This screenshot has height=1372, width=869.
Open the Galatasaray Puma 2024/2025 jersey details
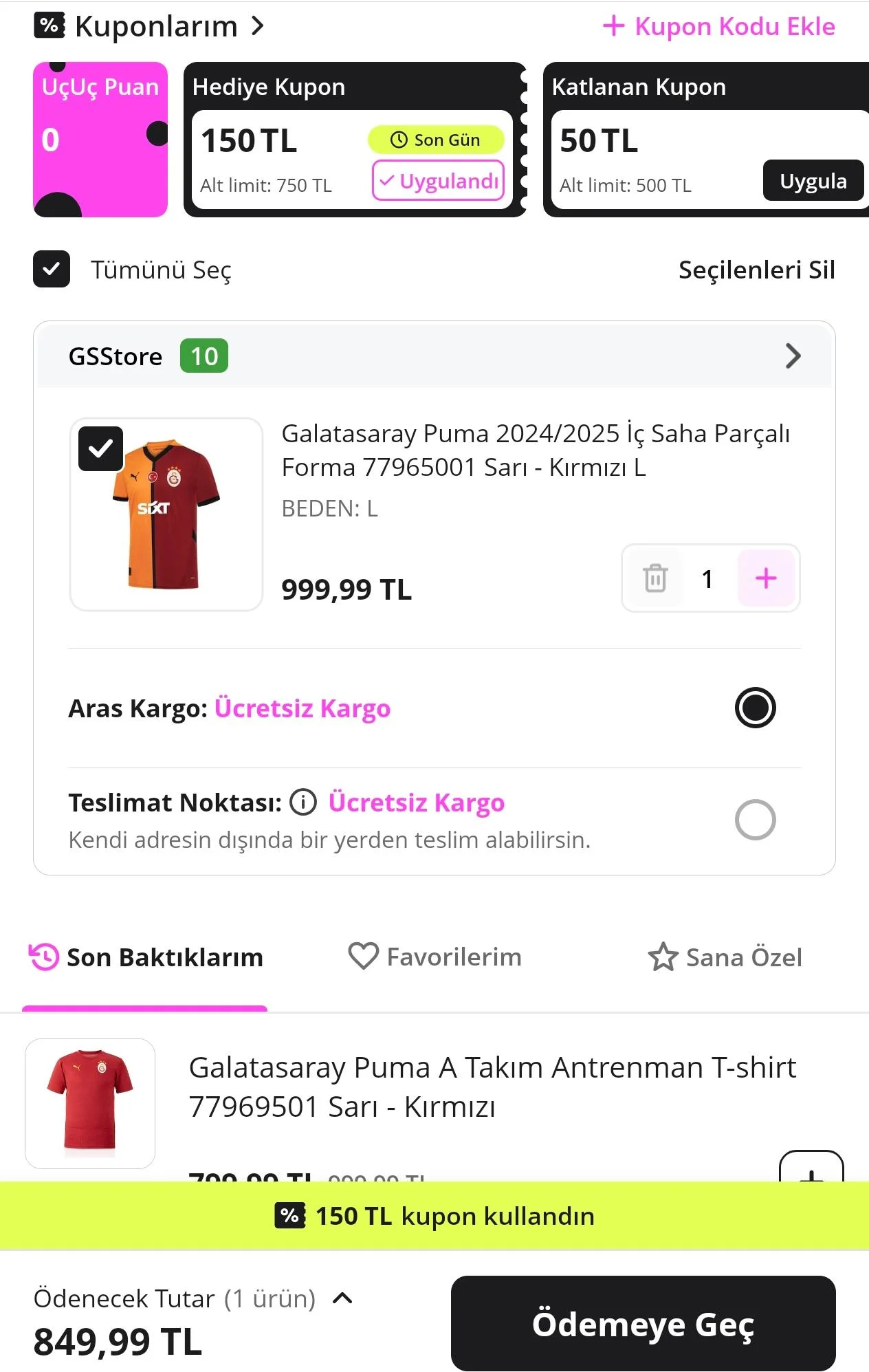point(535,450)
